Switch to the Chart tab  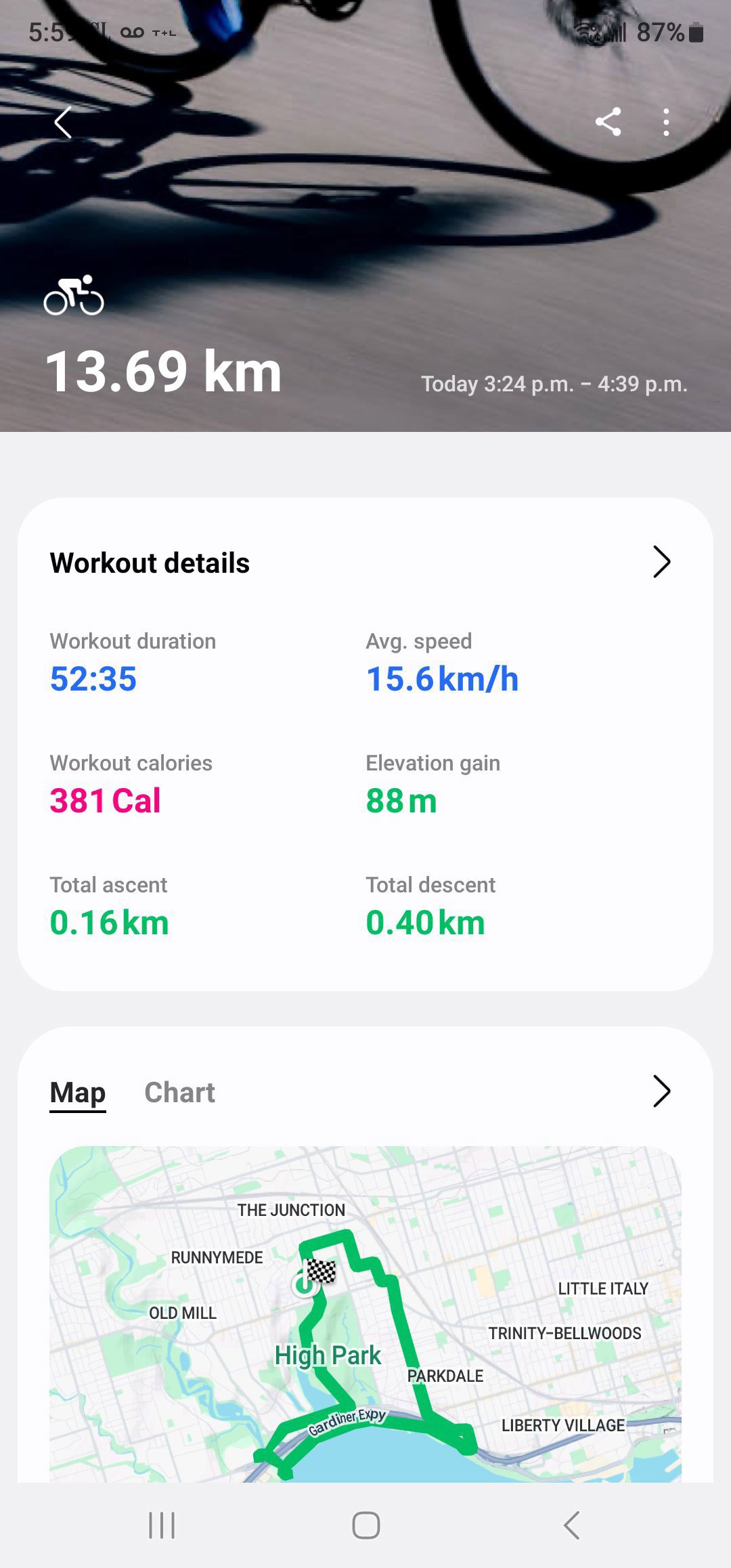(x=179, y=1092)
